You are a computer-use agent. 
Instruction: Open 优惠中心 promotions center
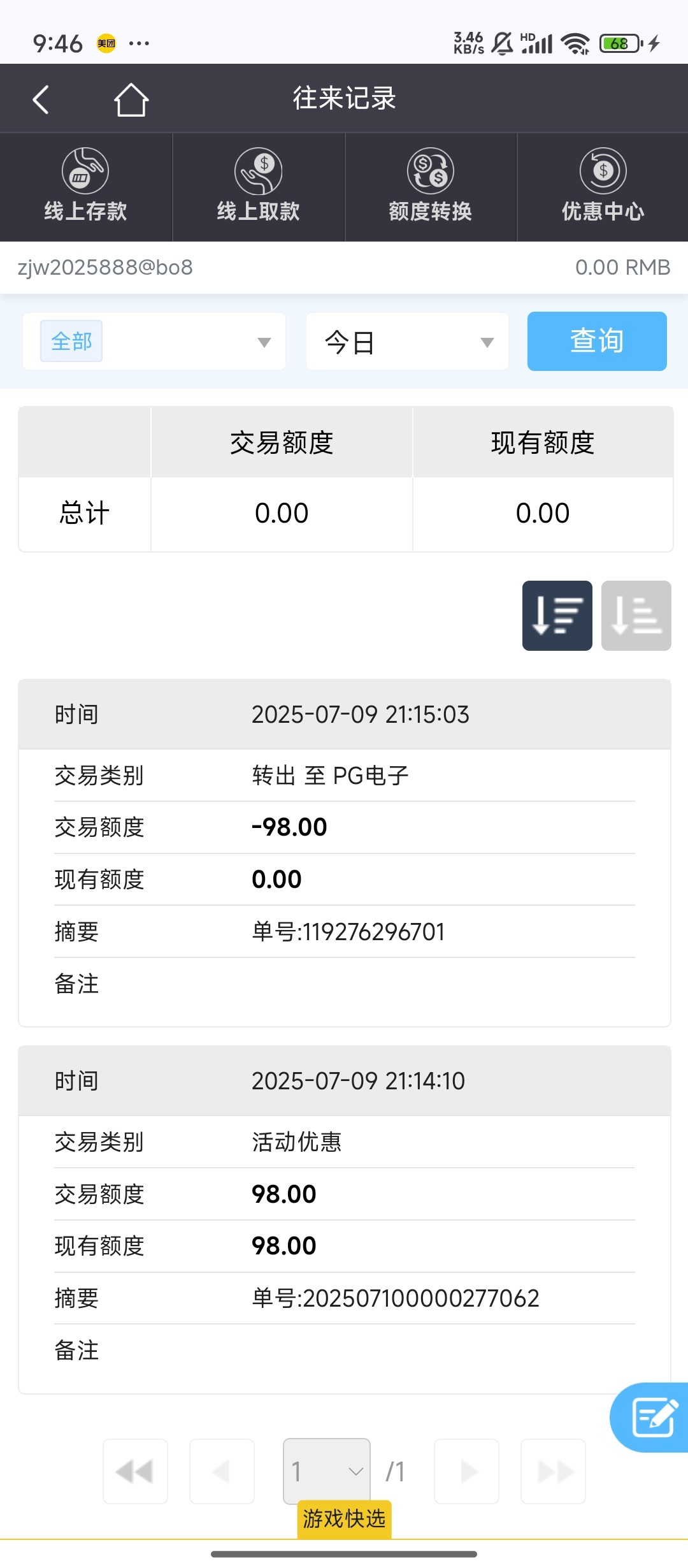click(x=603, y=186)
